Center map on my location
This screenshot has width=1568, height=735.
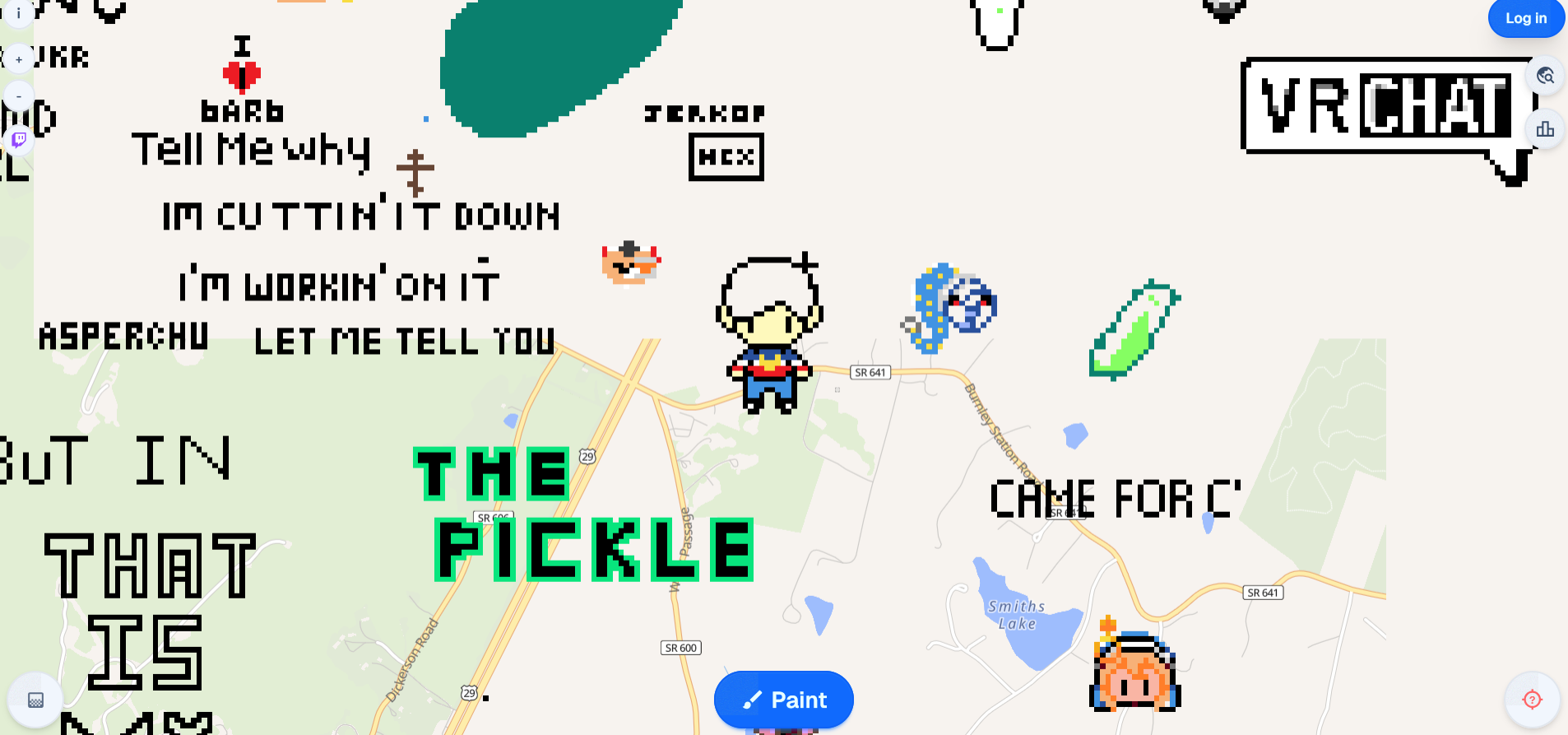(x=1532, y=700)
